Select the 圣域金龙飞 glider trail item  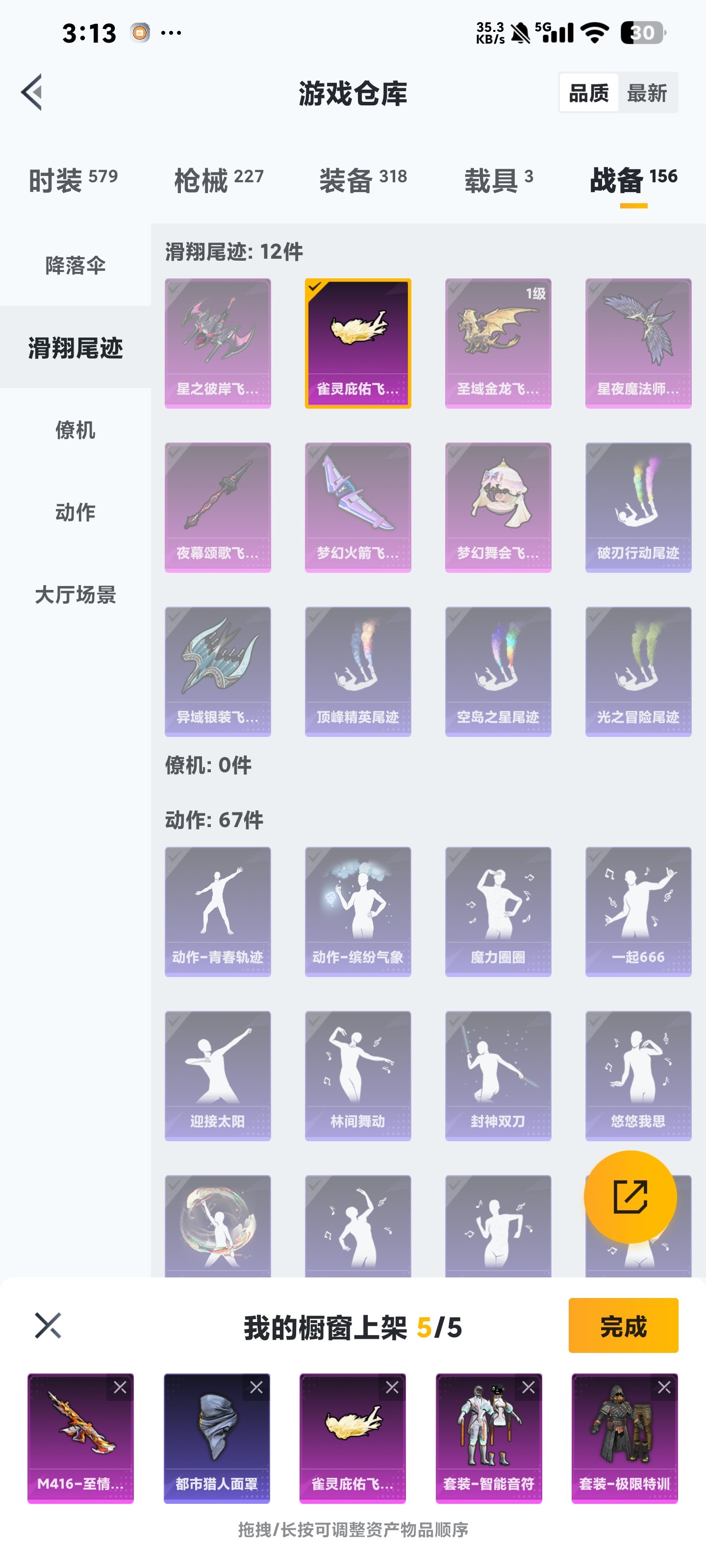click(498, 343)
